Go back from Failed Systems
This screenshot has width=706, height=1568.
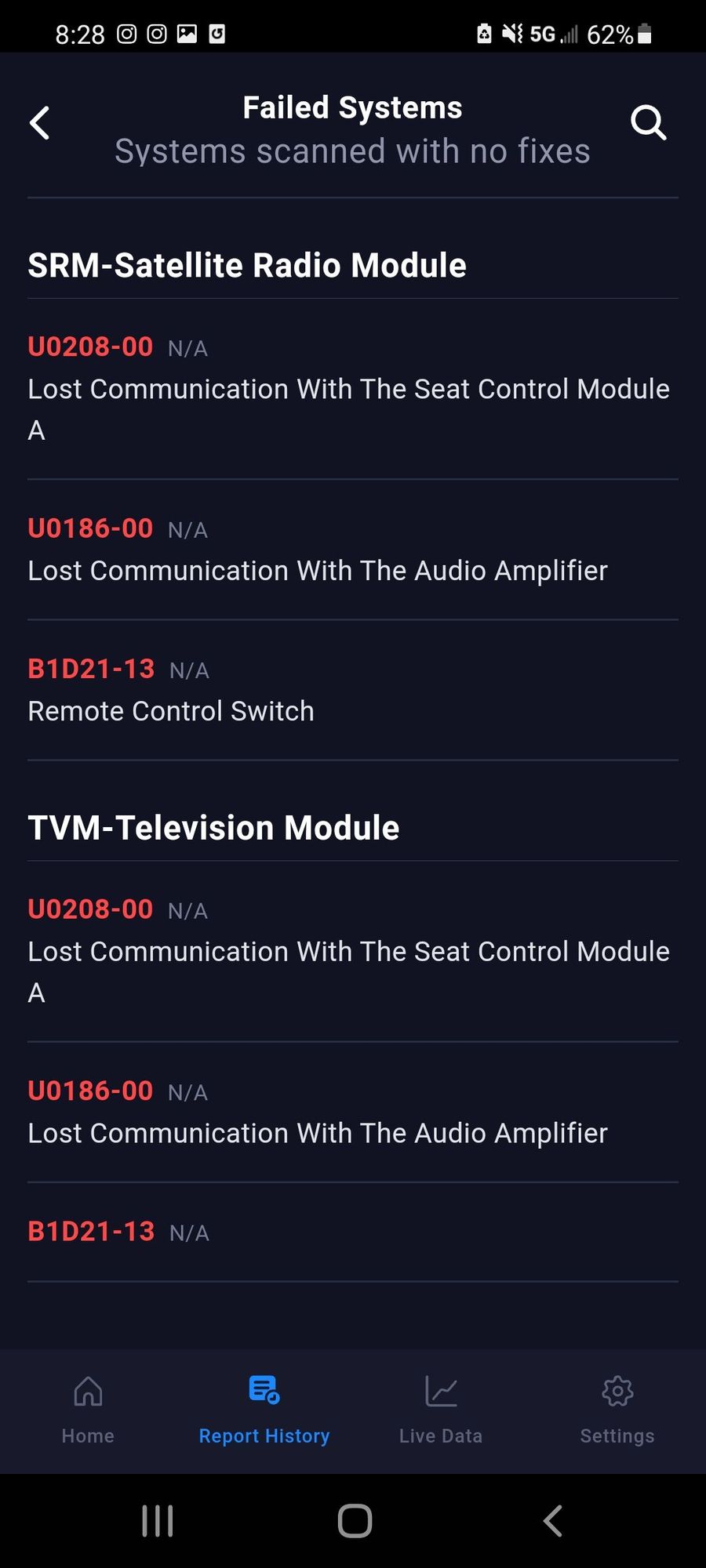39,123
